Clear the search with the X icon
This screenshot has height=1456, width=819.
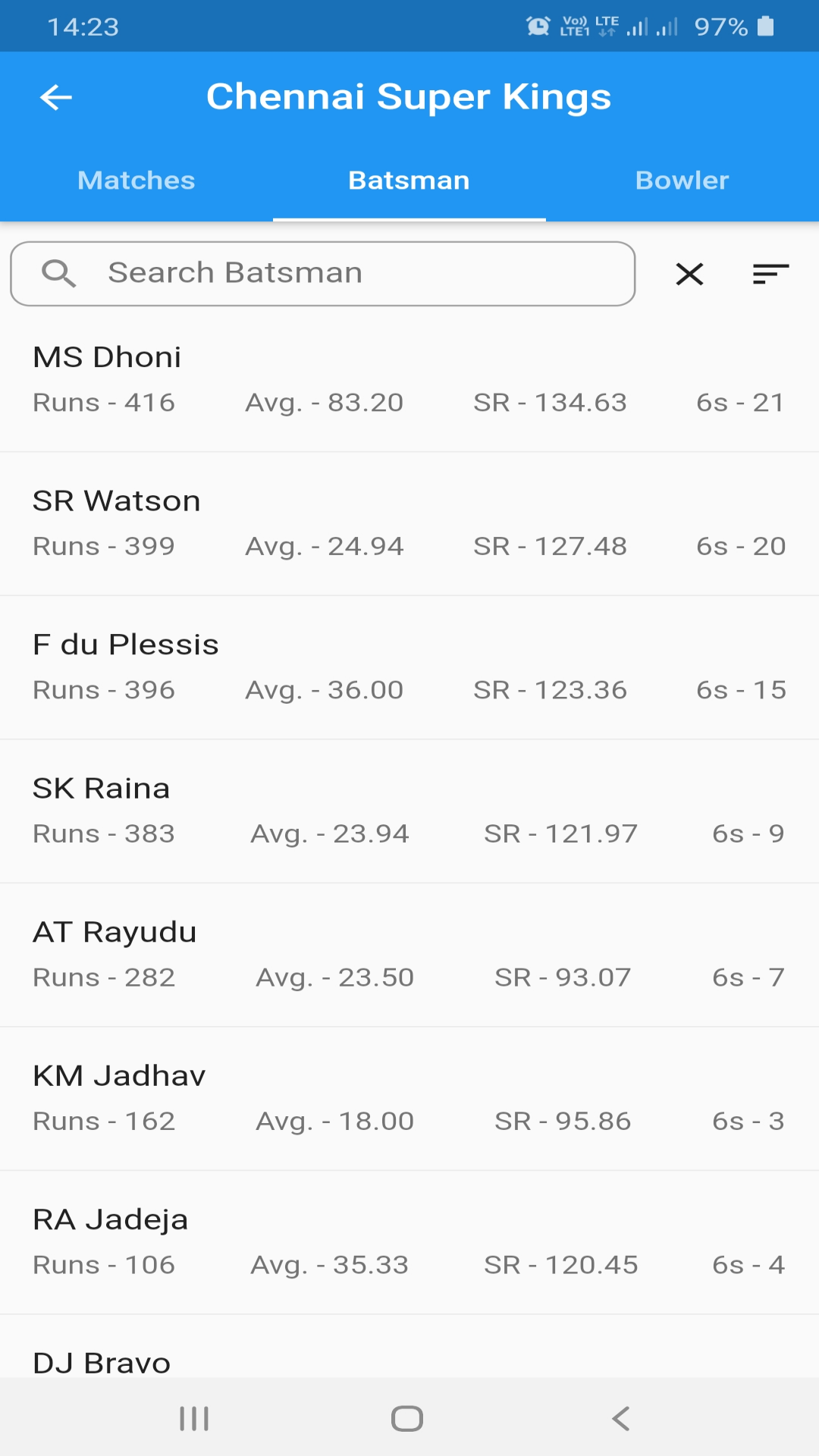point(689,274)
